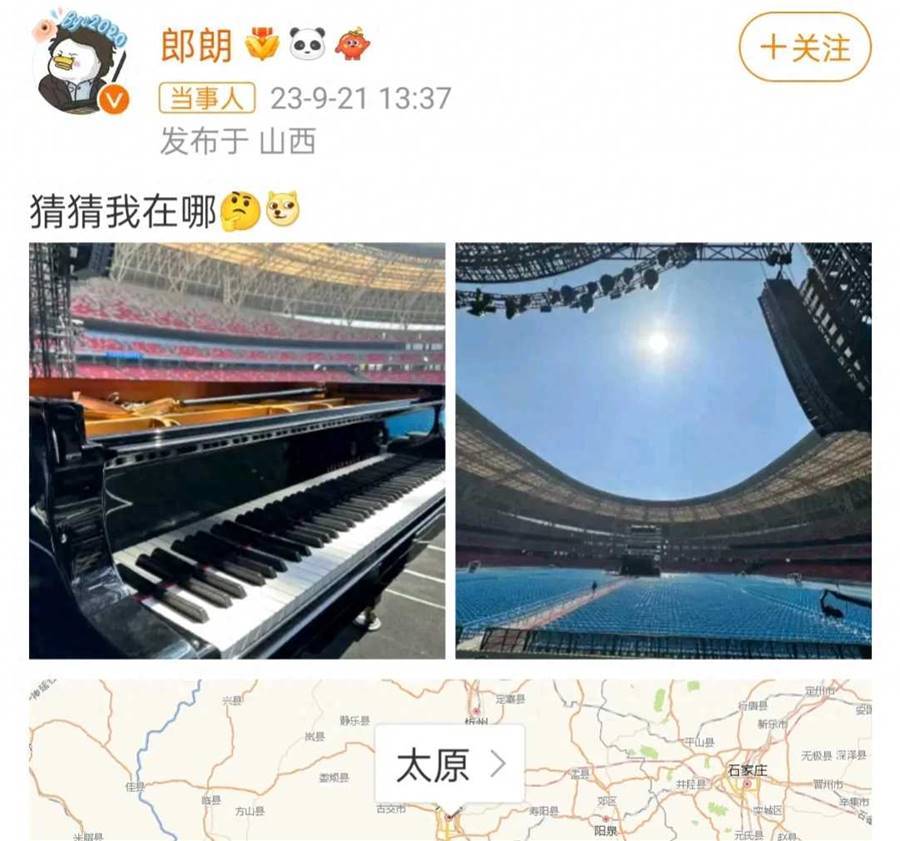This screenshot has height=841, width=900.
Task: View the piano photo in the post
Action: 237,450
